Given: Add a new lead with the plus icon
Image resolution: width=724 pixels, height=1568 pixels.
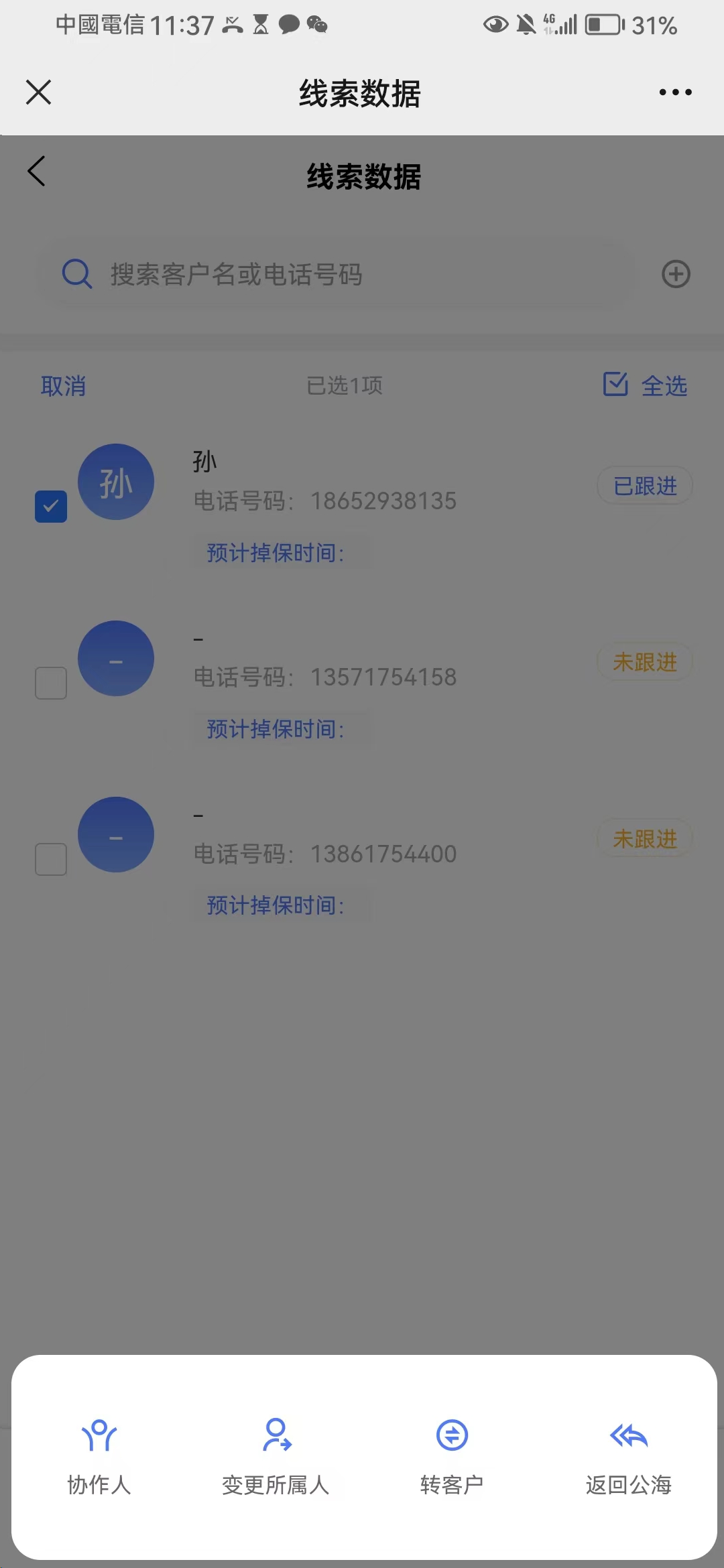Looking at the screenshot, I should pyautogui.click(x=676, y=274).
